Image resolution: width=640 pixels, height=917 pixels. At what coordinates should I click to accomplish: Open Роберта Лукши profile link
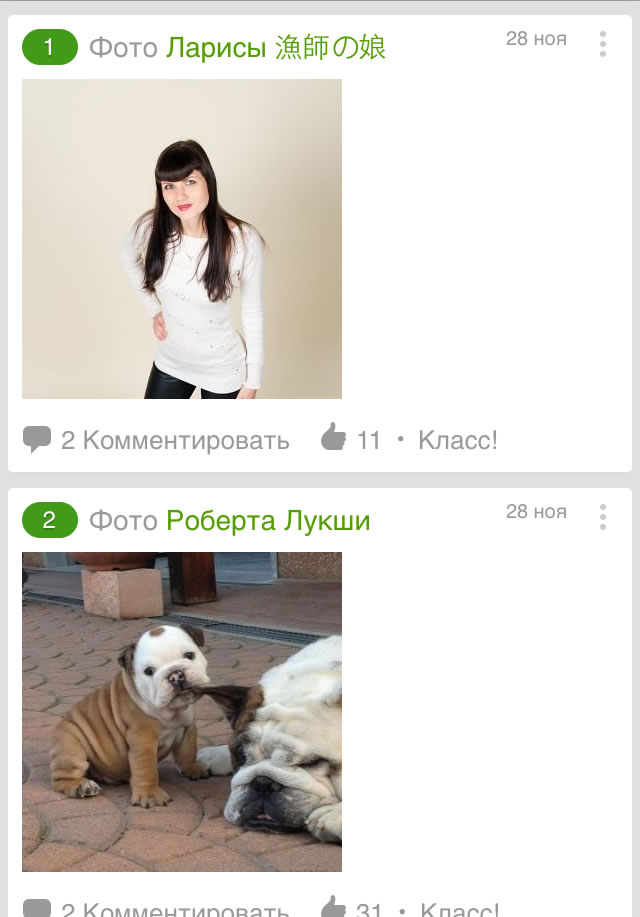pyautogui.click(x=268, y=521)
